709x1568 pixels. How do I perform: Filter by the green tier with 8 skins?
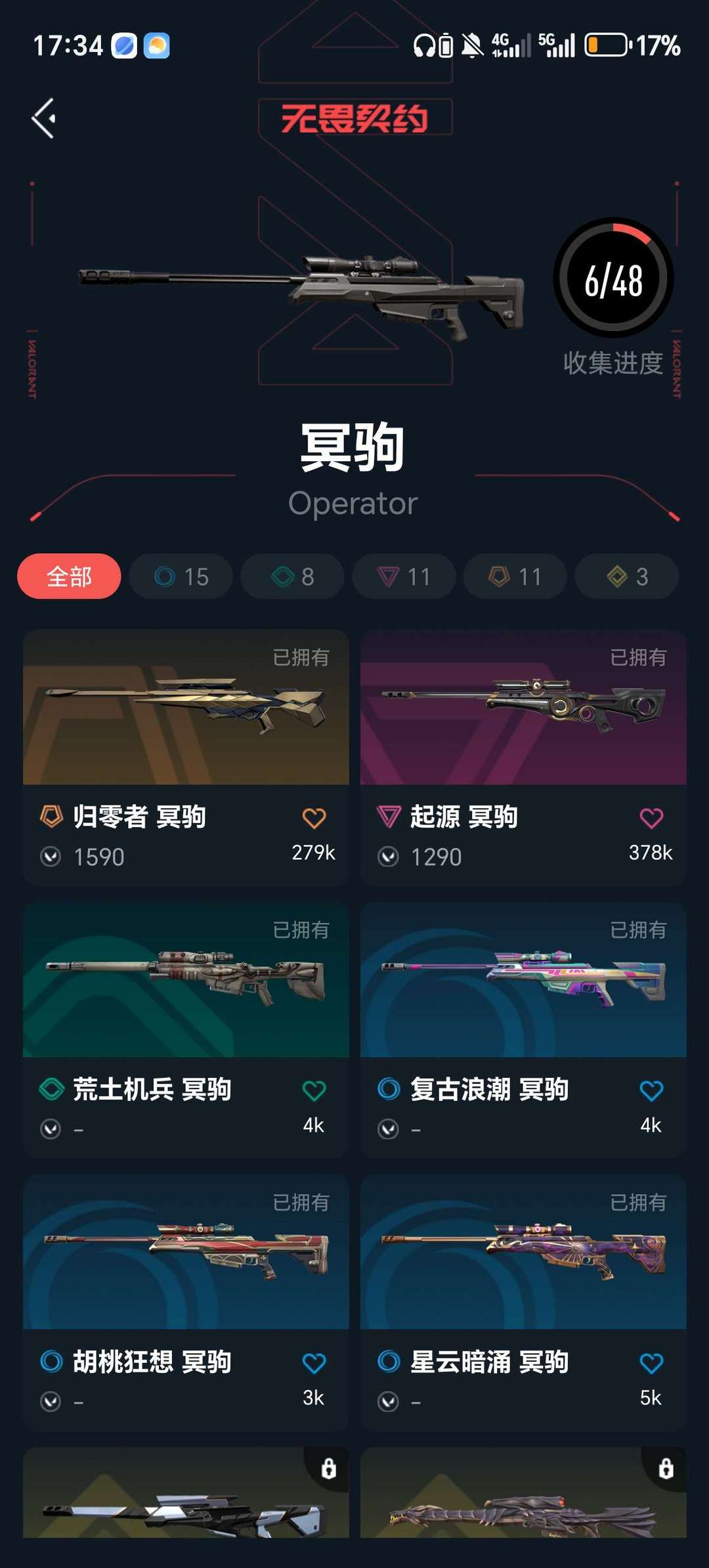point(292,577)
